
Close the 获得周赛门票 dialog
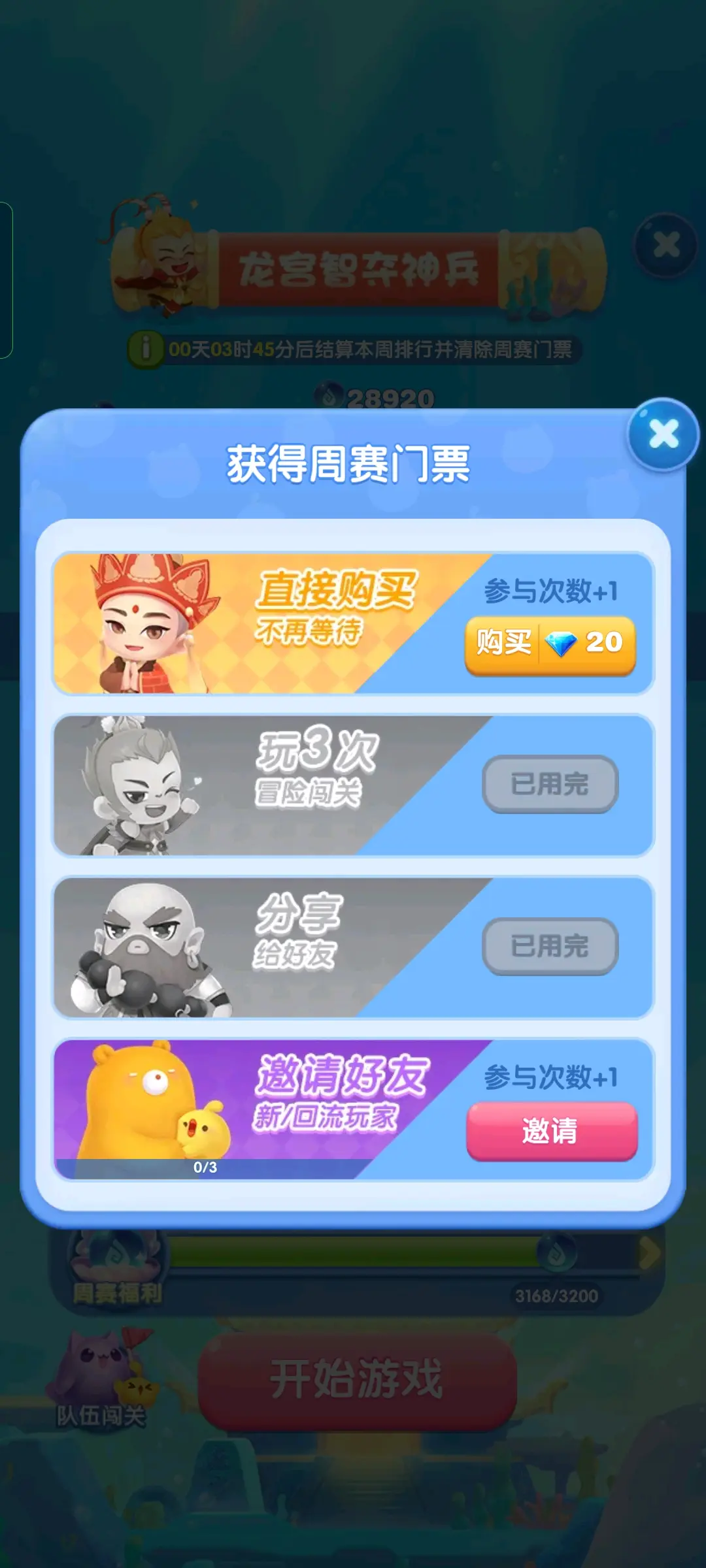point(664,434)
